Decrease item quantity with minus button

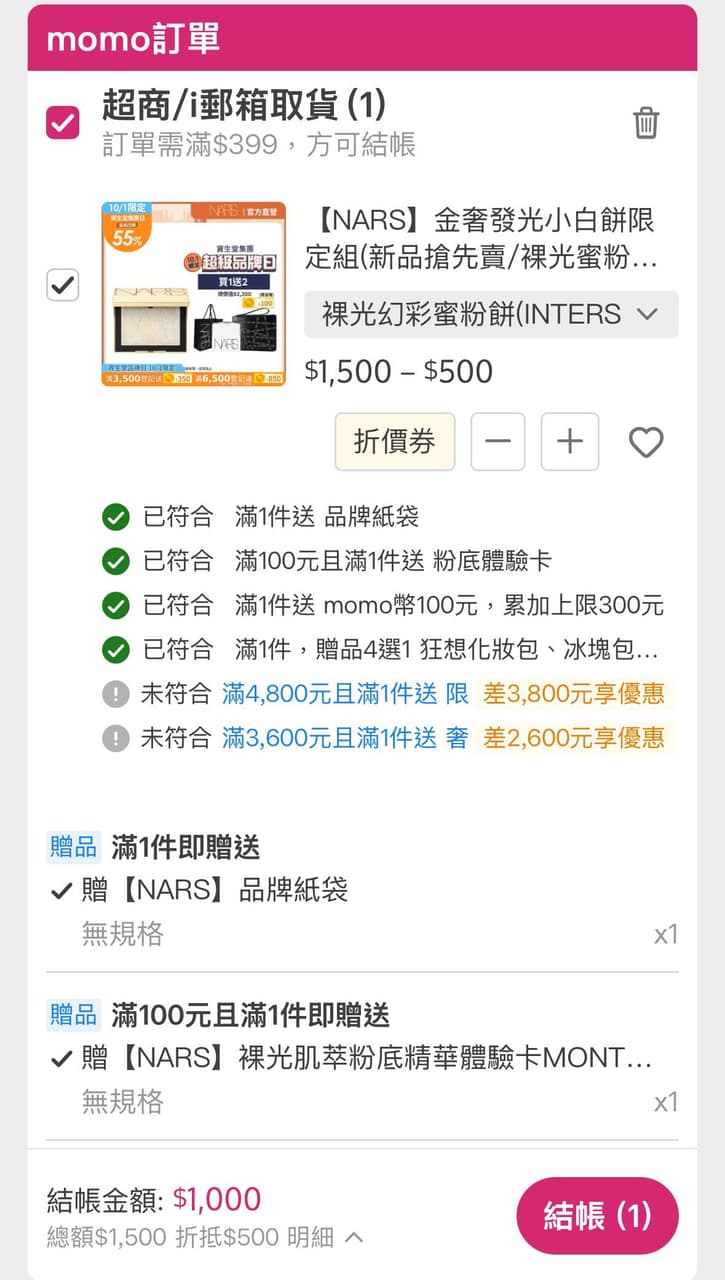[498, 441]
